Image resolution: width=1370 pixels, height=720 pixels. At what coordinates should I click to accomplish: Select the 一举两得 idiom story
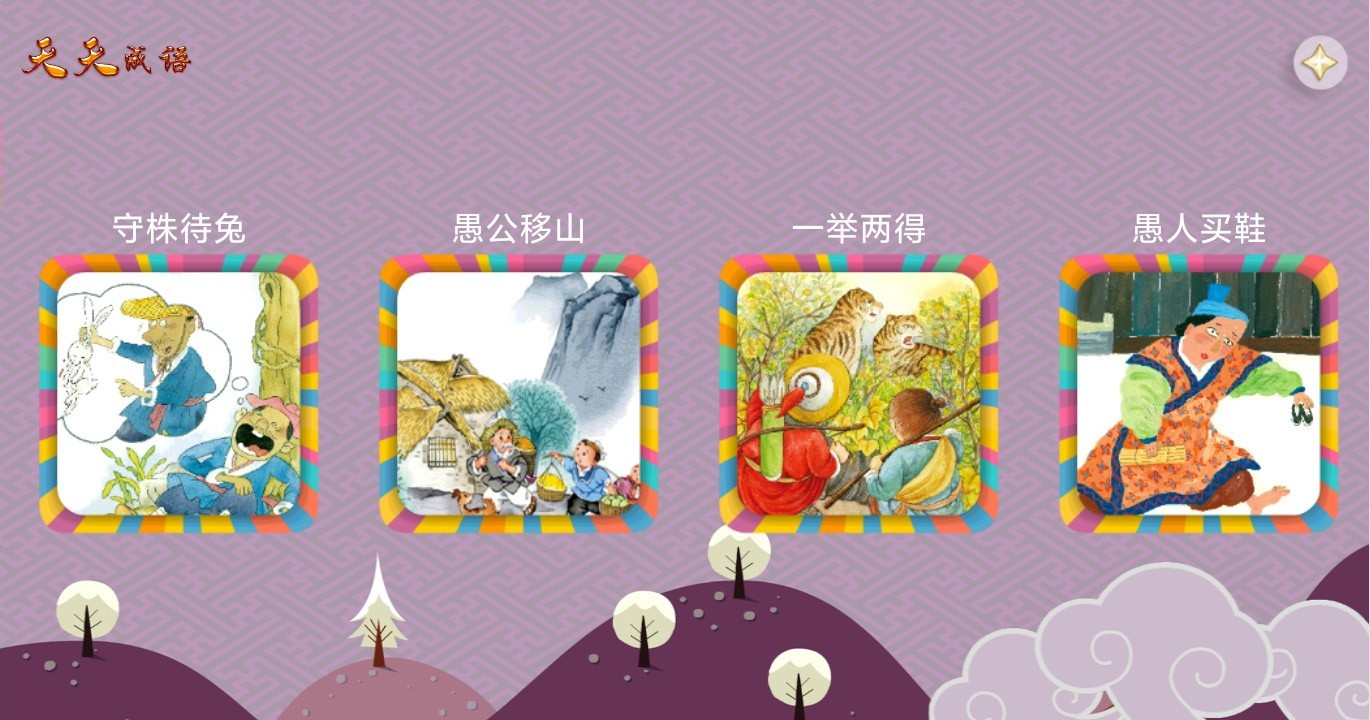[858, 393]
